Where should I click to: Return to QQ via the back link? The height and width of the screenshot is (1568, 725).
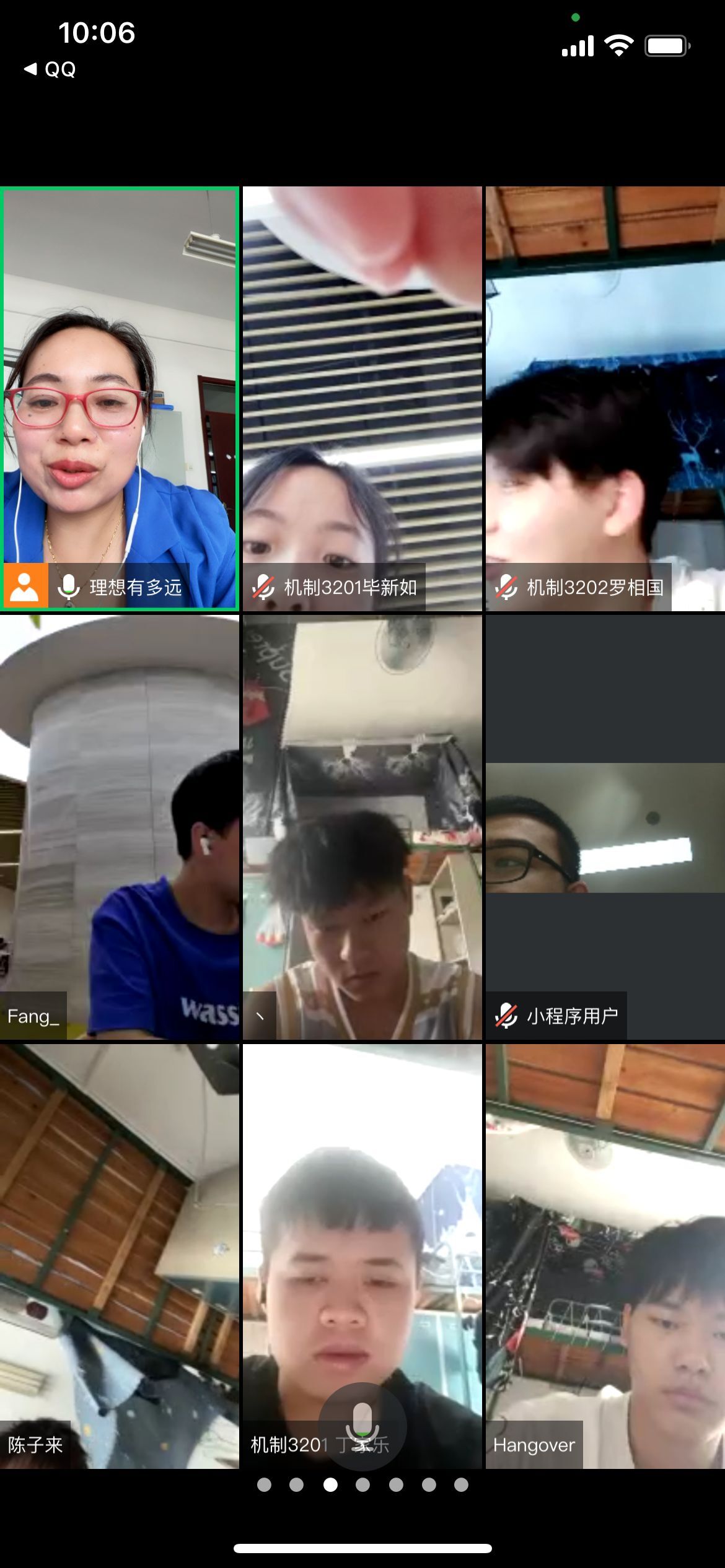(51, 69)
